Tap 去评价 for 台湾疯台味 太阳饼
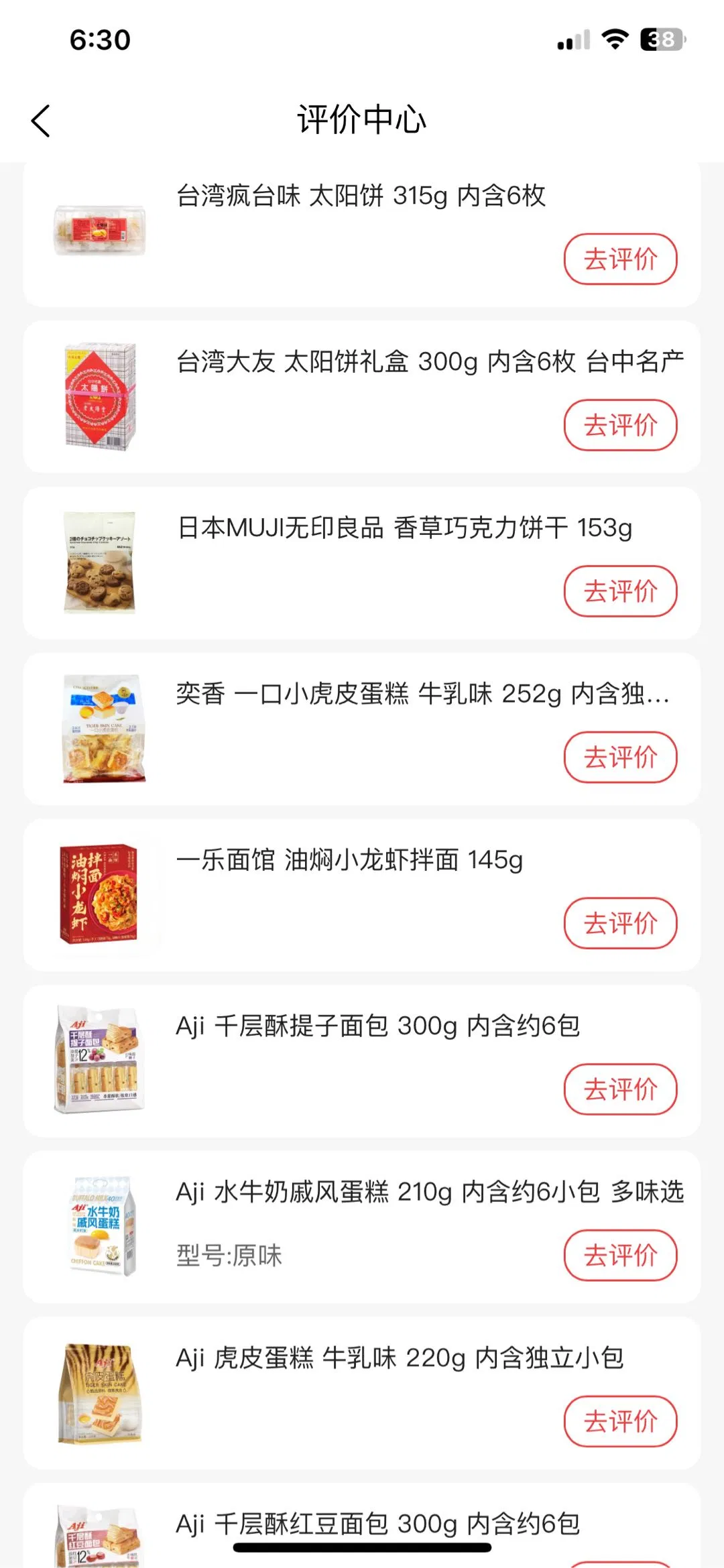This screenshot has width=724, height=1568. tap(620, 259)
